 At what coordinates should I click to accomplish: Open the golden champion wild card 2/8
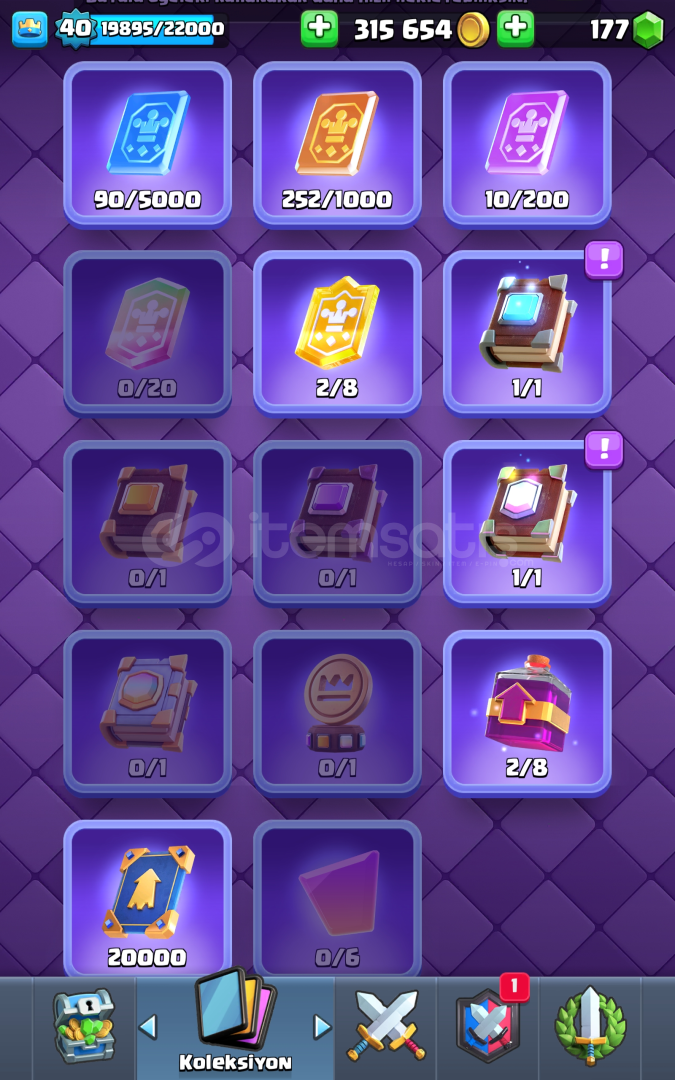(337, 333)
